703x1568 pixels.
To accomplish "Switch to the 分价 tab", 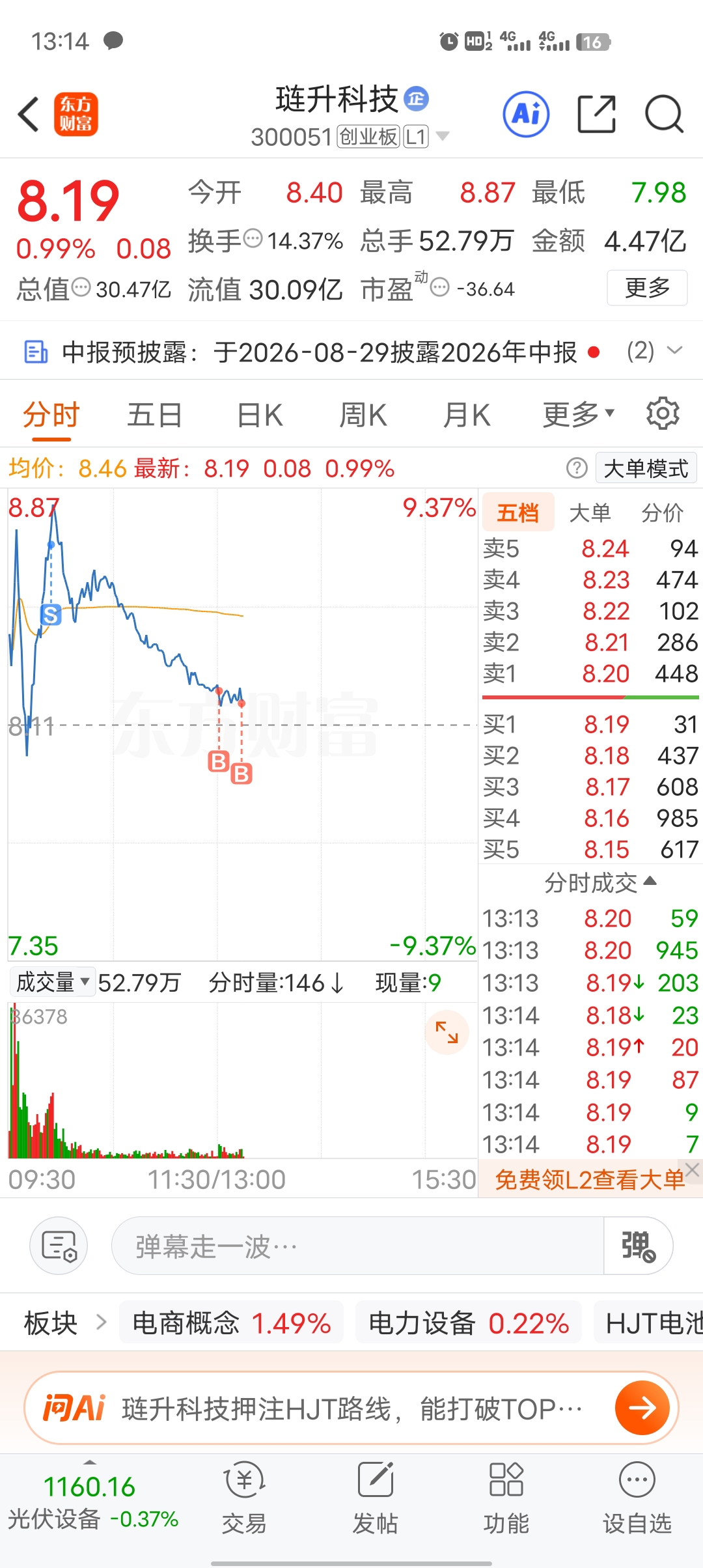I will [x=662, y=512].
